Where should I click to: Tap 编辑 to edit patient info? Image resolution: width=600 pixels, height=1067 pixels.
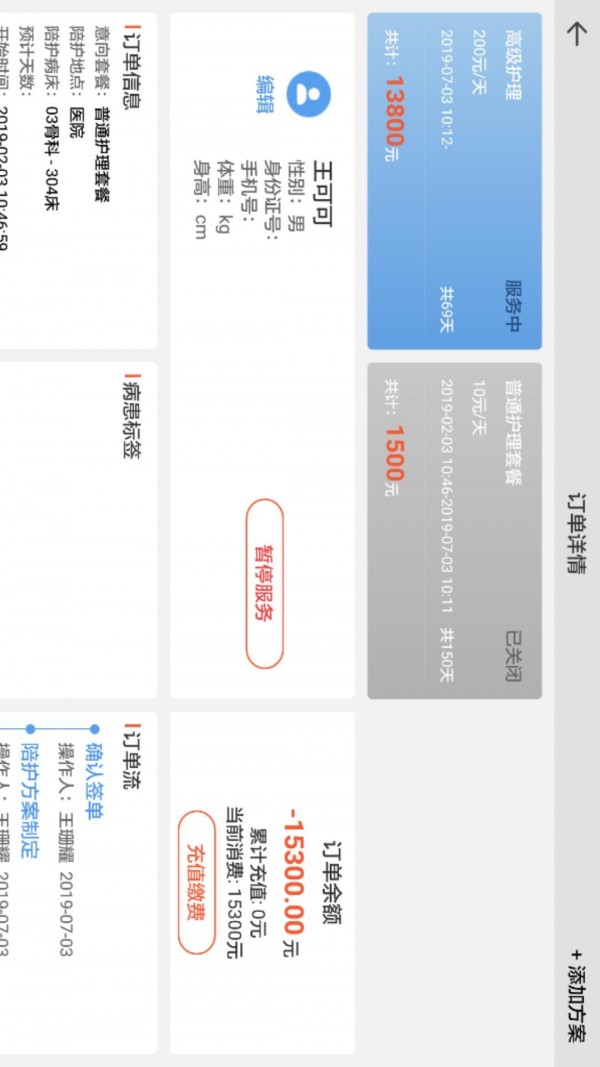coord(265,94)
